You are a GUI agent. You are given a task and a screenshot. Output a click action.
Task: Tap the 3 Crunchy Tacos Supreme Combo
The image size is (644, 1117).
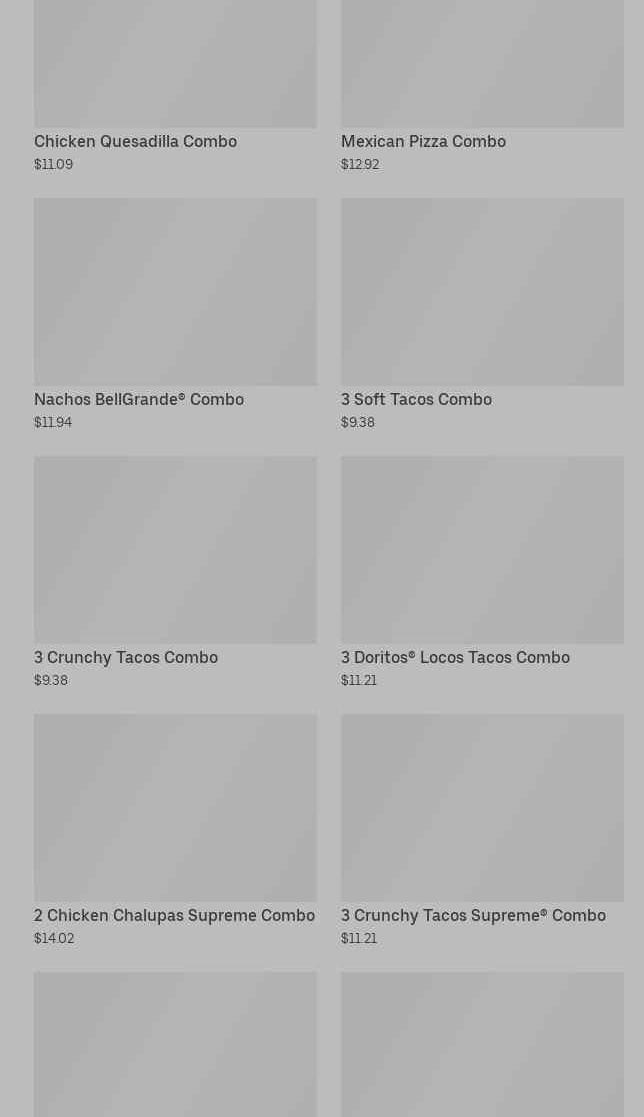(482, 830)
